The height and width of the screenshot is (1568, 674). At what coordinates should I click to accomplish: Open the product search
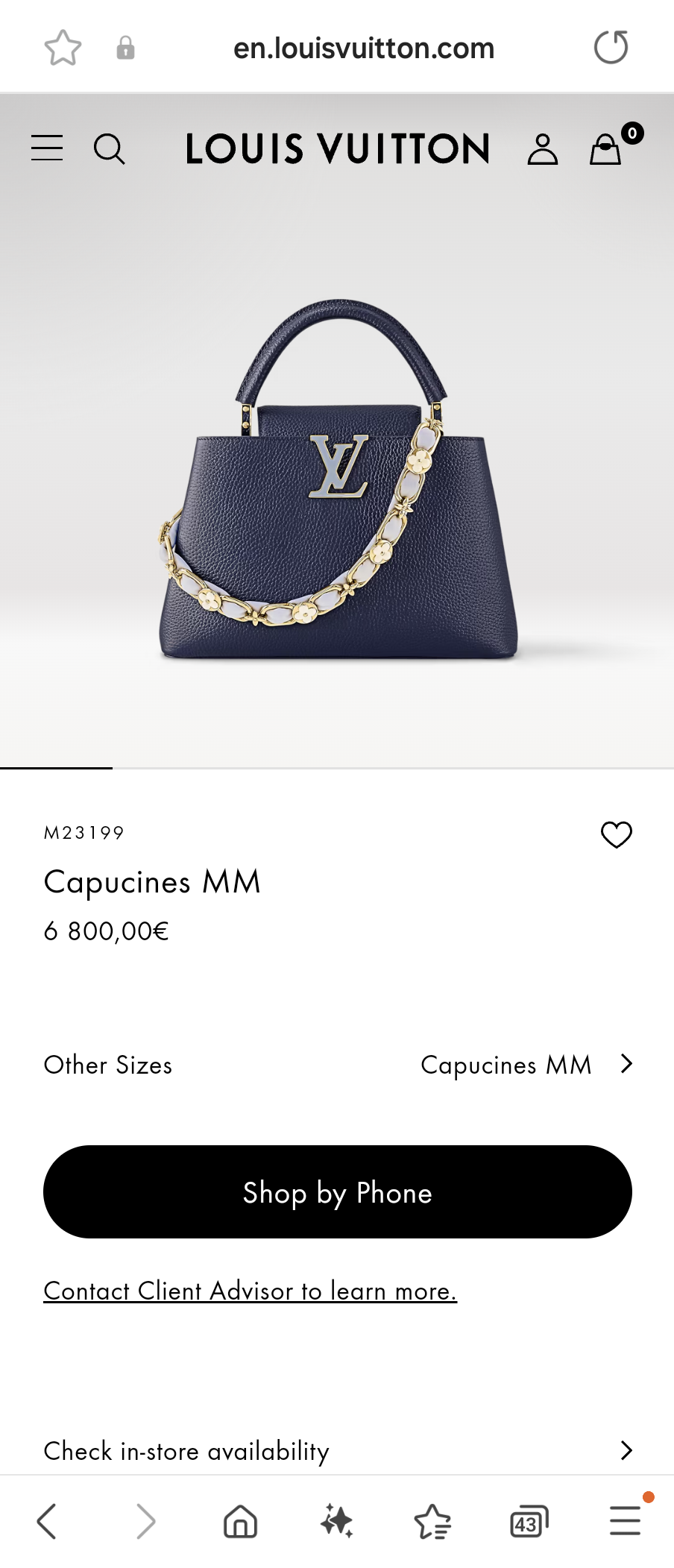(110, 149)
